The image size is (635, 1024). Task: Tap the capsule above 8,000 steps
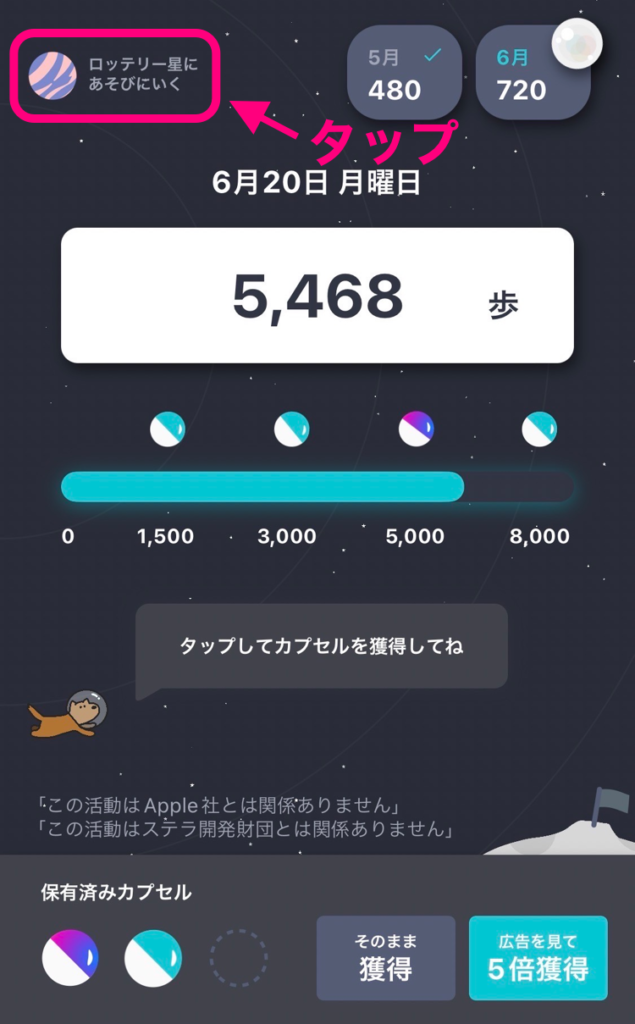tap(540, 429)
